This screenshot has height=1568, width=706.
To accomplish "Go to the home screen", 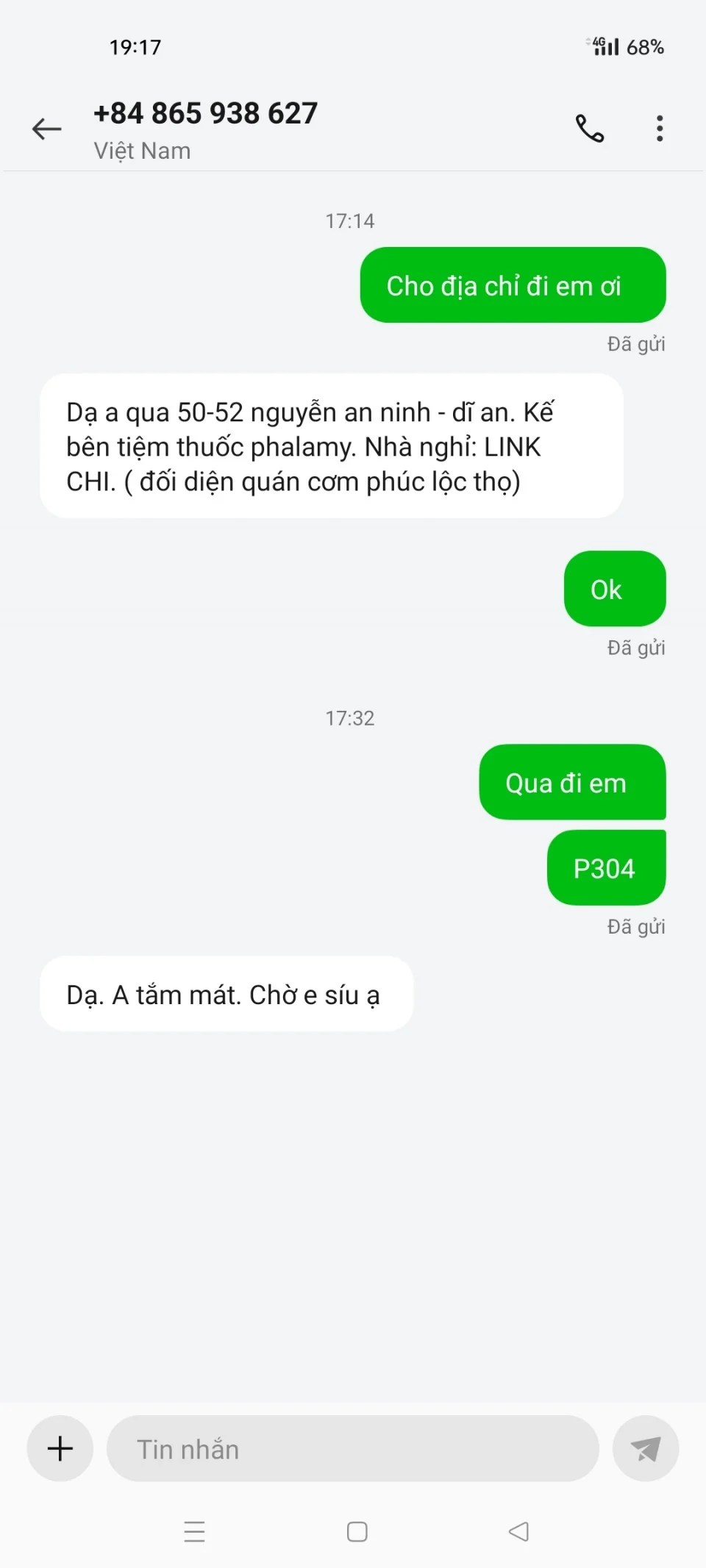I will coord(357,1532).
